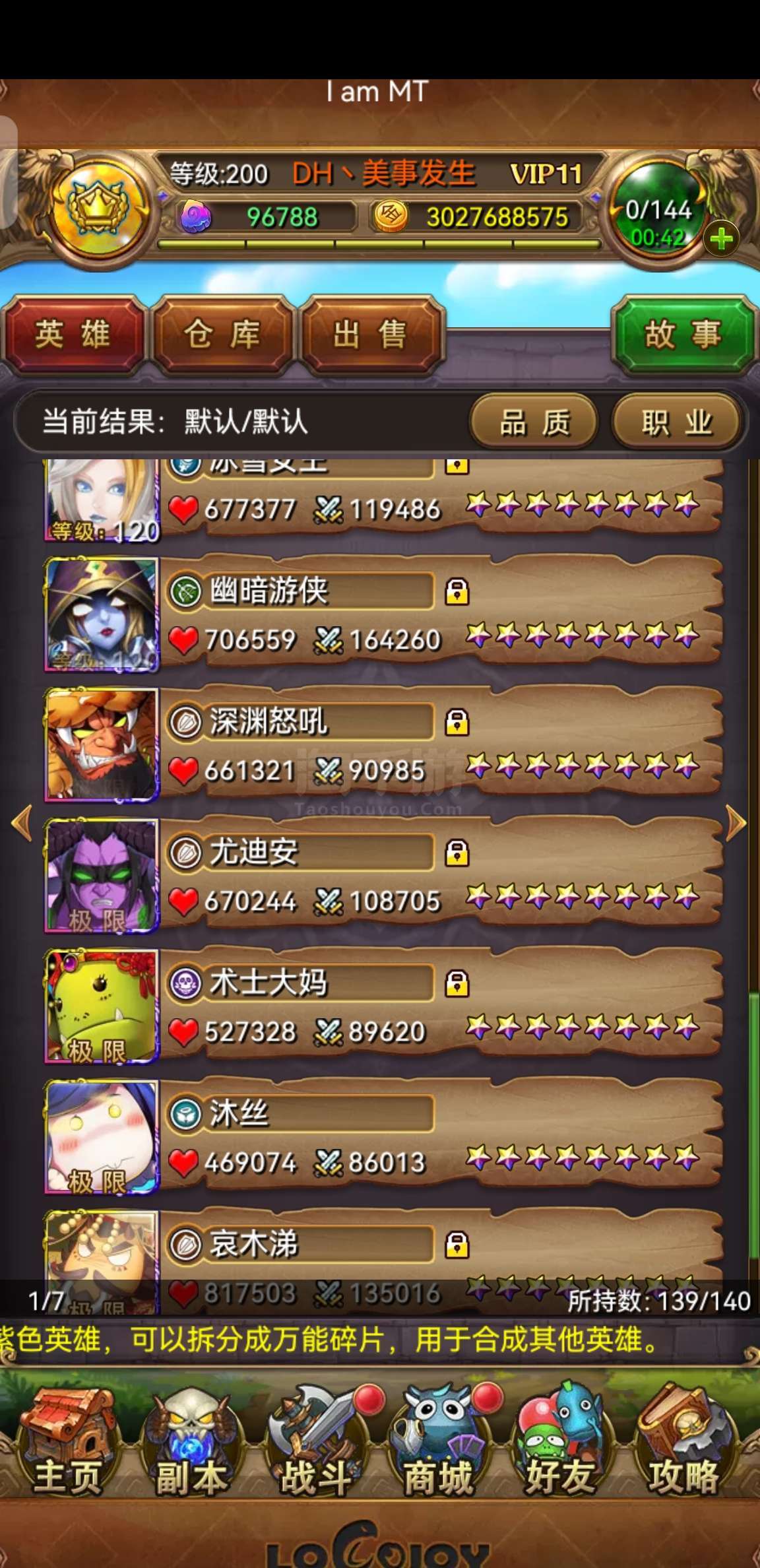Image resolution: width=760 pixels, height=1568 pixels.
Task: Switch to the 出售 tab
Action: [371, 335]
